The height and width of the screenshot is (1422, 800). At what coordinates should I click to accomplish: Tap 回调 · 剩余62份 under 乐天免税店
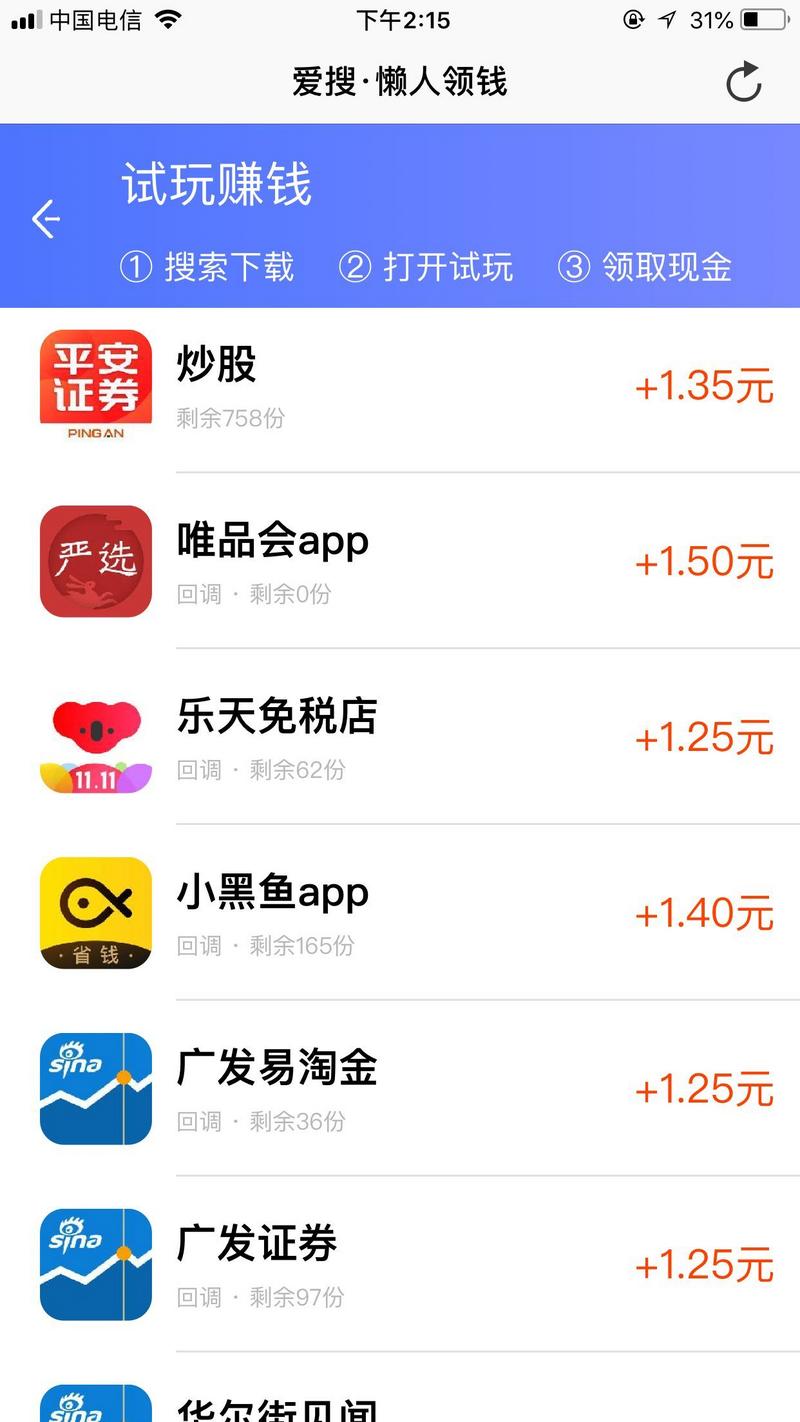pos(263,770)
